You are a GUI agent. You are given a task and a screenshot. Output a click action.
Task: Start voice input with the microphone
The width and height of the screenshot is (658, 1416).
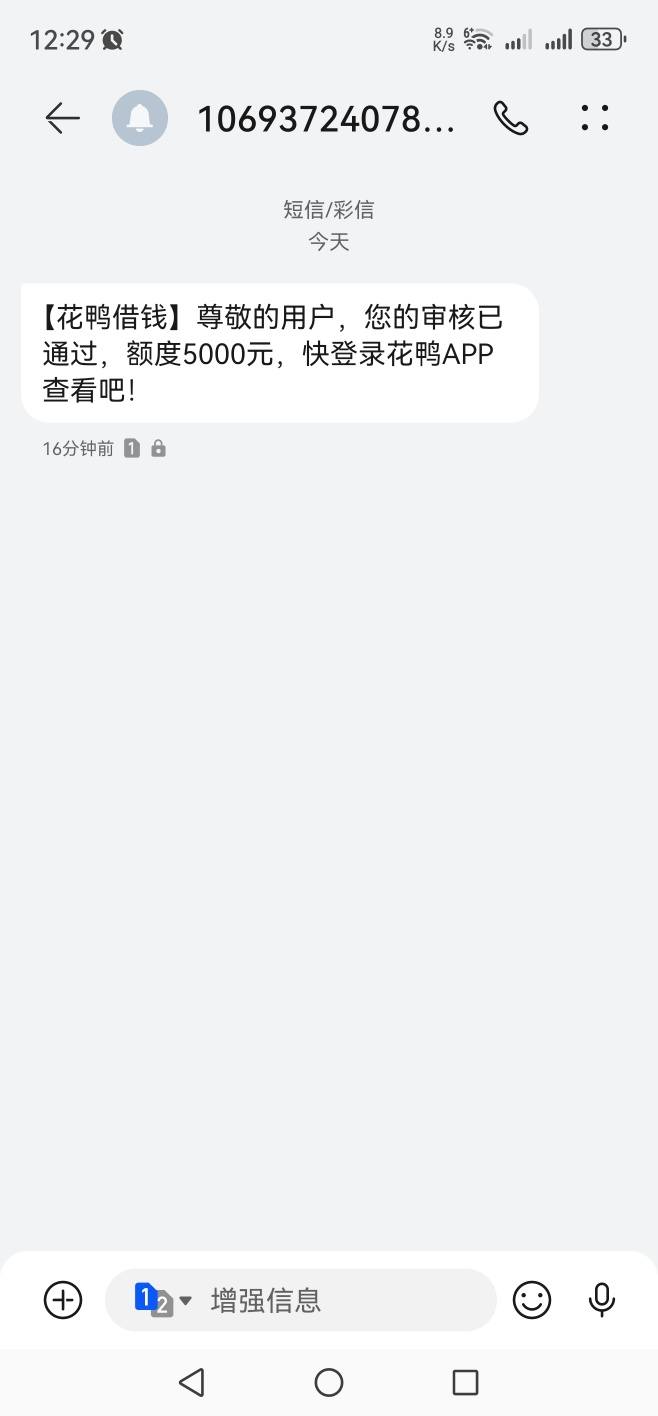[x=602, y=1300]
